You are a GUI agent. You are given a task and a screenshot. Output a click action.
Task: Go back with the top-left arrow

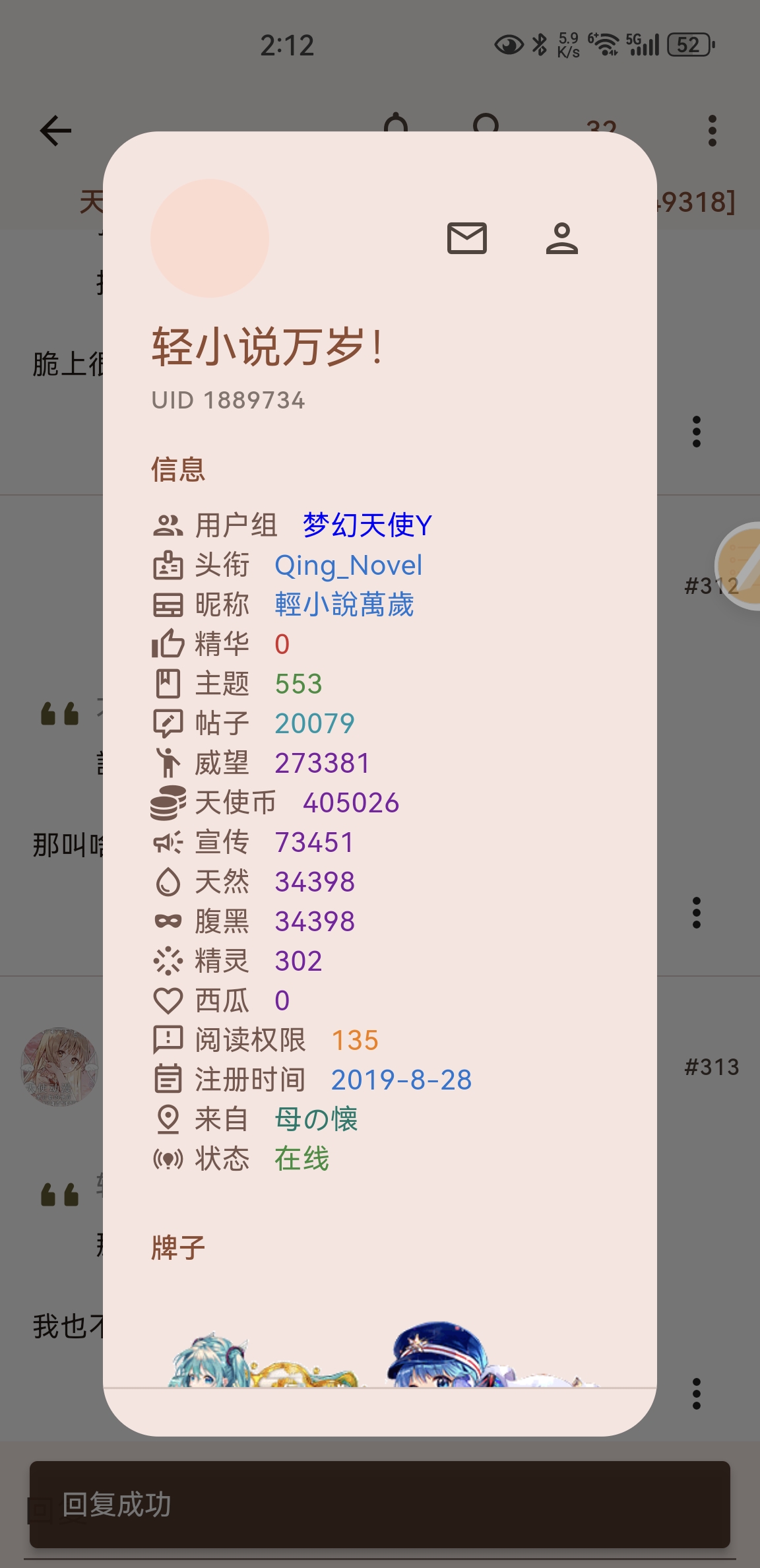click(x=55, y=130)
